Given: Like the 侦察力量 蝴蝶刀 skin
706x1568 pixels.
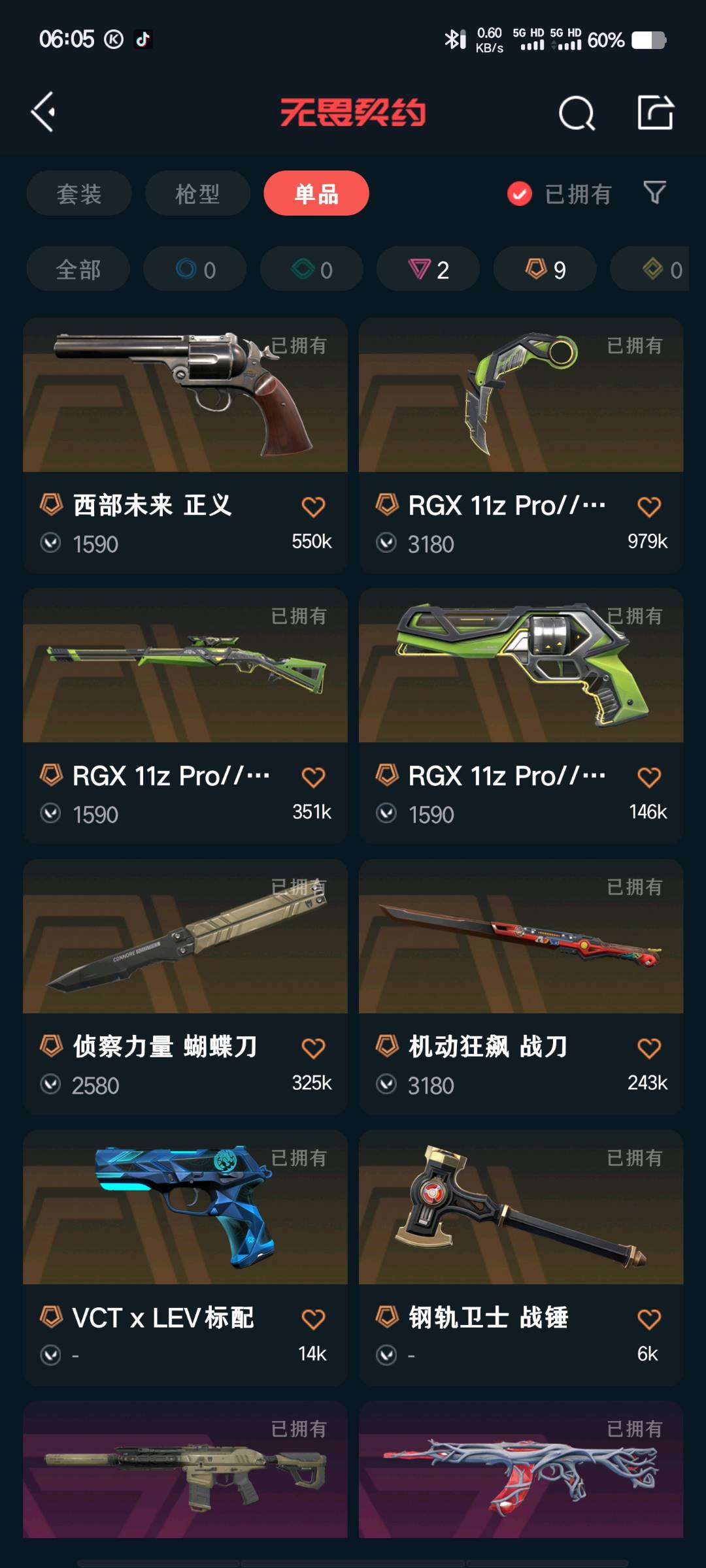Looking at the screenshot, I should click(x=313, y=1048).
